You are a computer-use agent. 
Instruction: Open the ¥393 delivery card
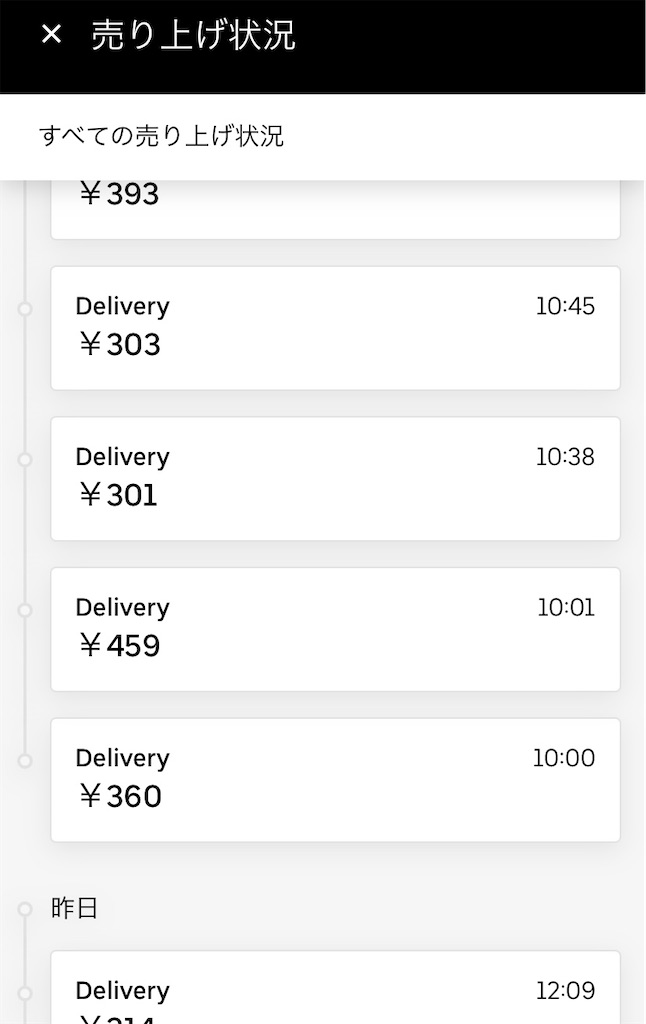coord(335,208)
